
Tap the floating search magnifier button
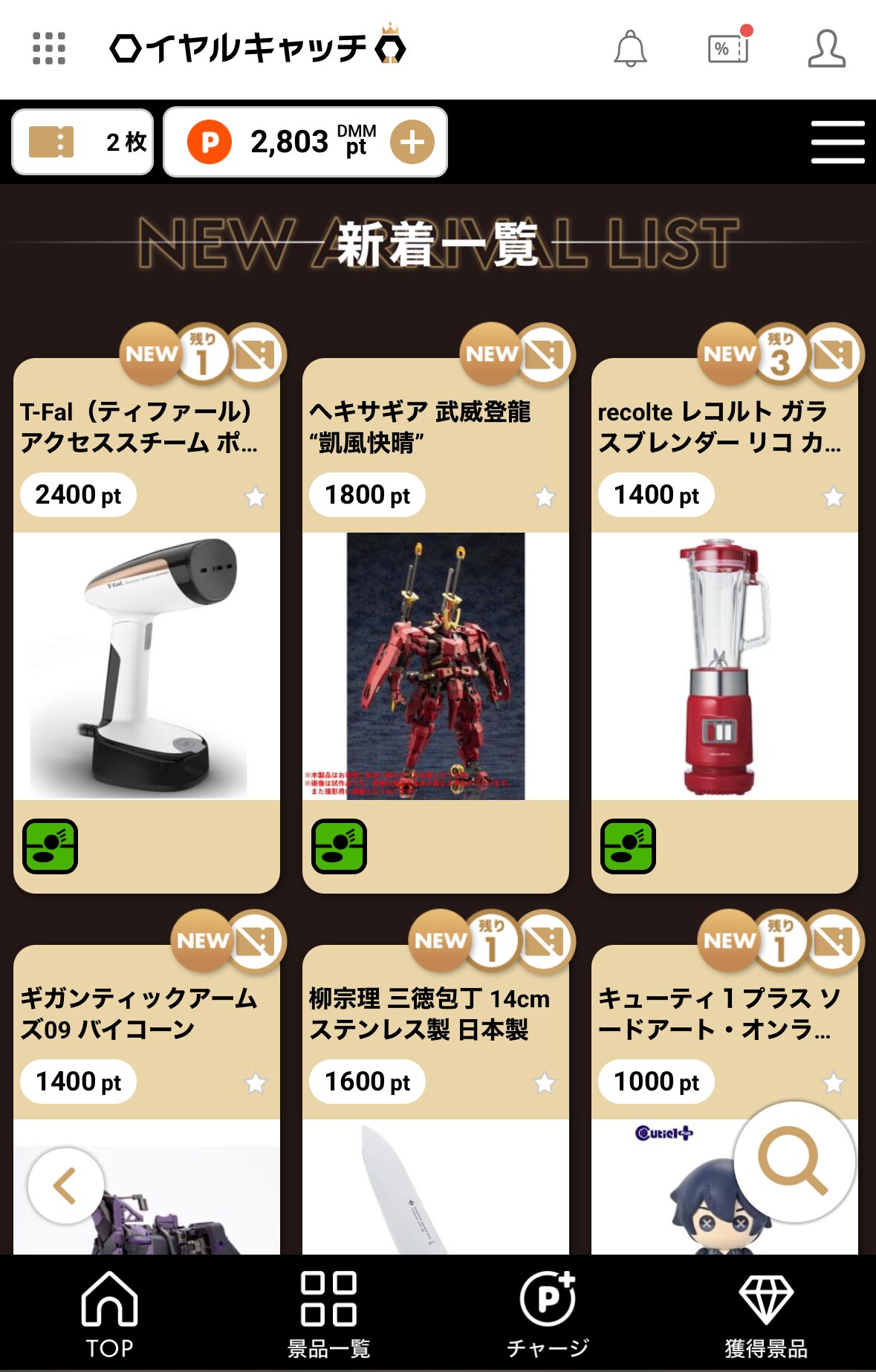pos(794,1162)
